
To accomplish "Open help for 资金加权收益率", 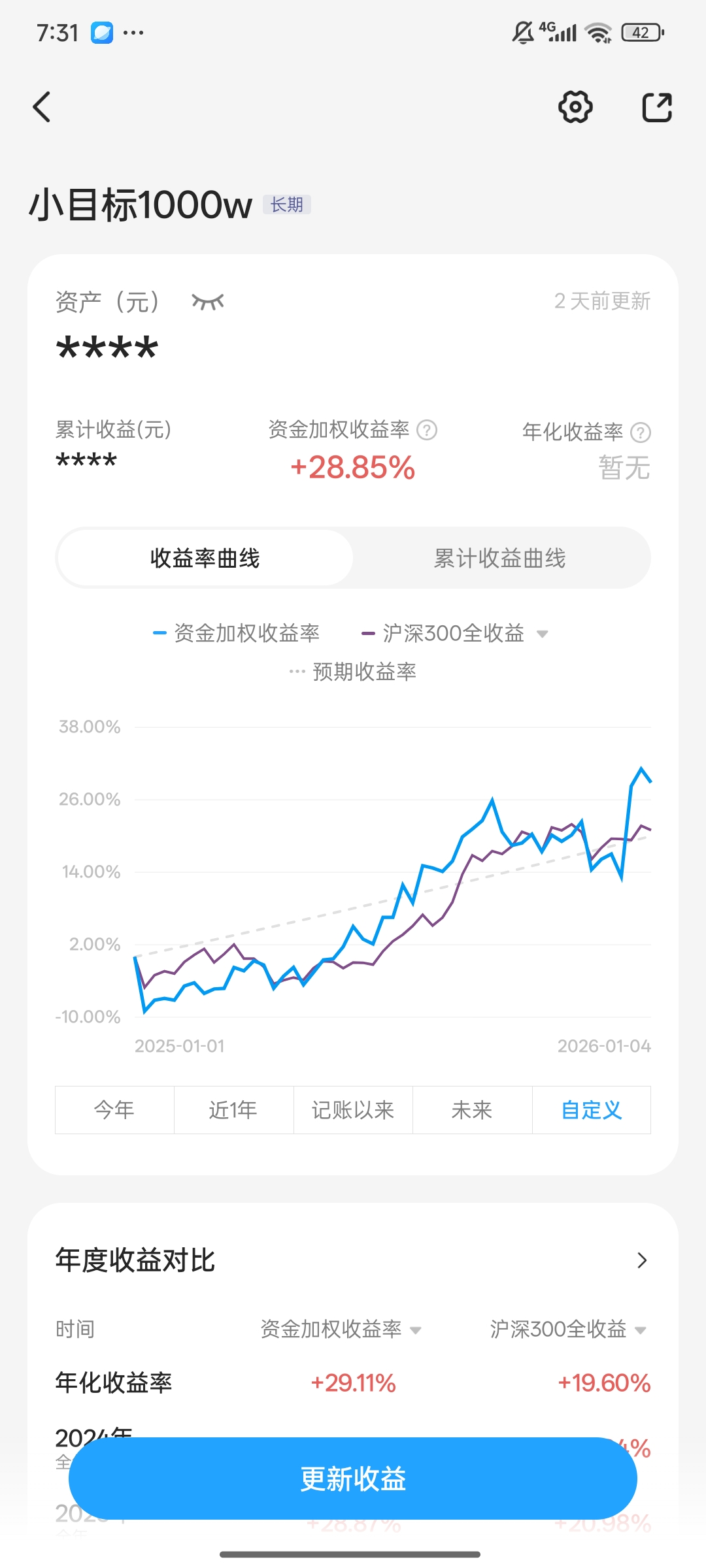I will [427, 430].
